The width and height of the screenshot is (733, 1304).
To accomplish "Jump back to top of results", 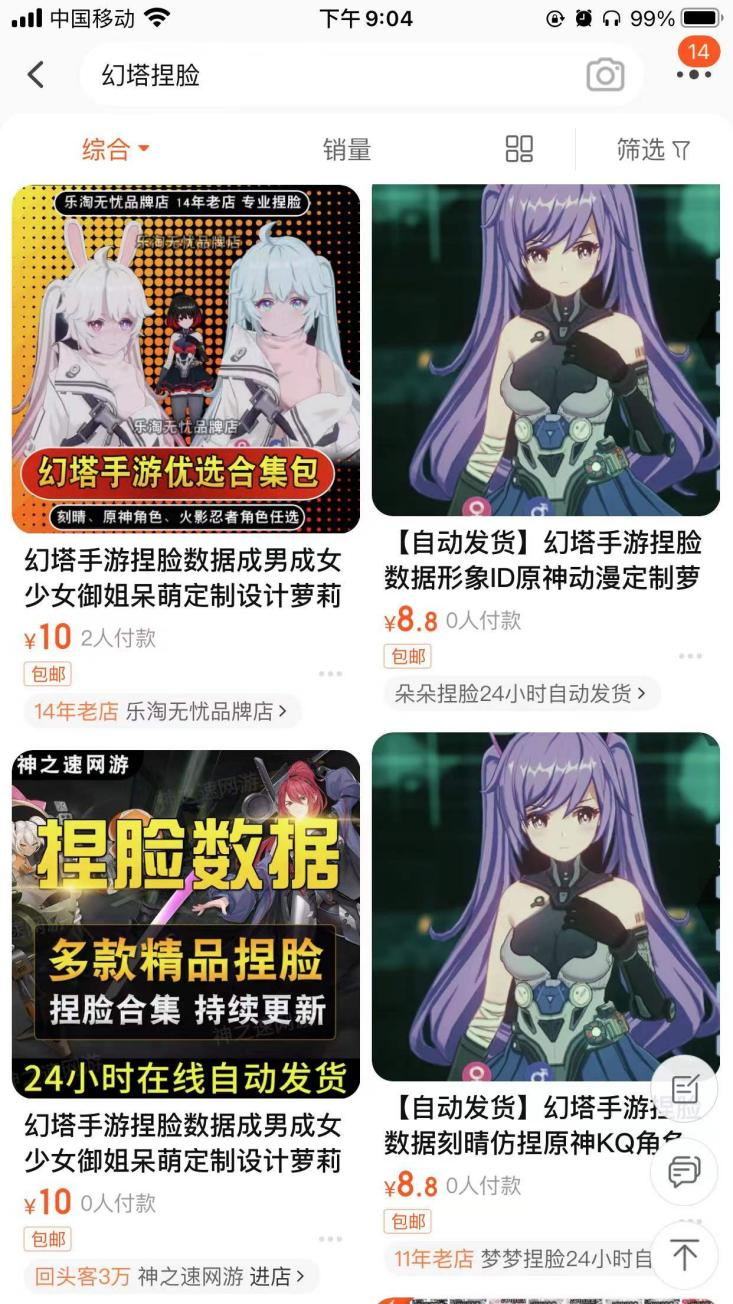I will (x=684, y=1255).
